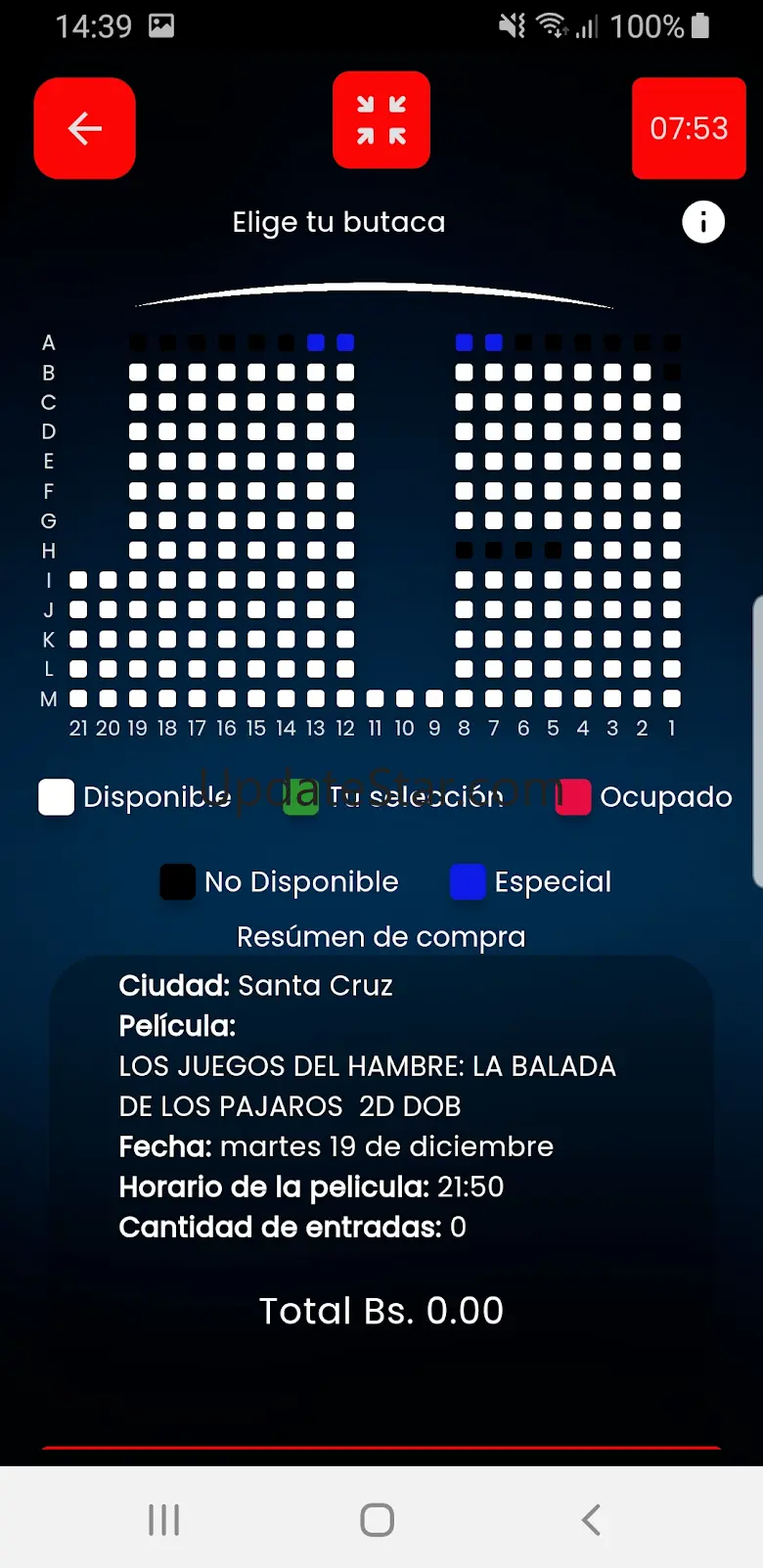
Task: Choose seat 21 in row I
Action: point(78,580)
